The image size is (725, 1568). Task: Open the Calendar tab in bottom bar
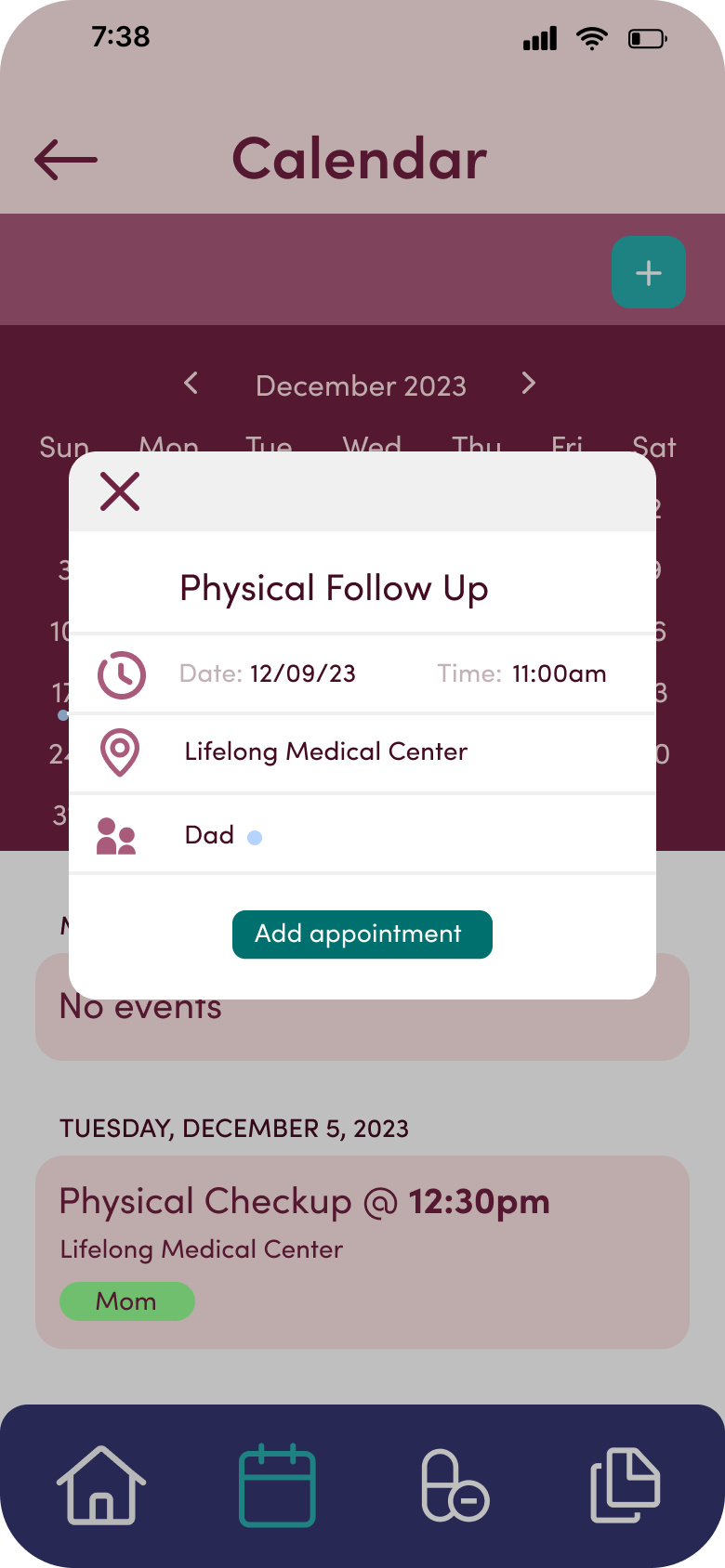[277, 1484]
